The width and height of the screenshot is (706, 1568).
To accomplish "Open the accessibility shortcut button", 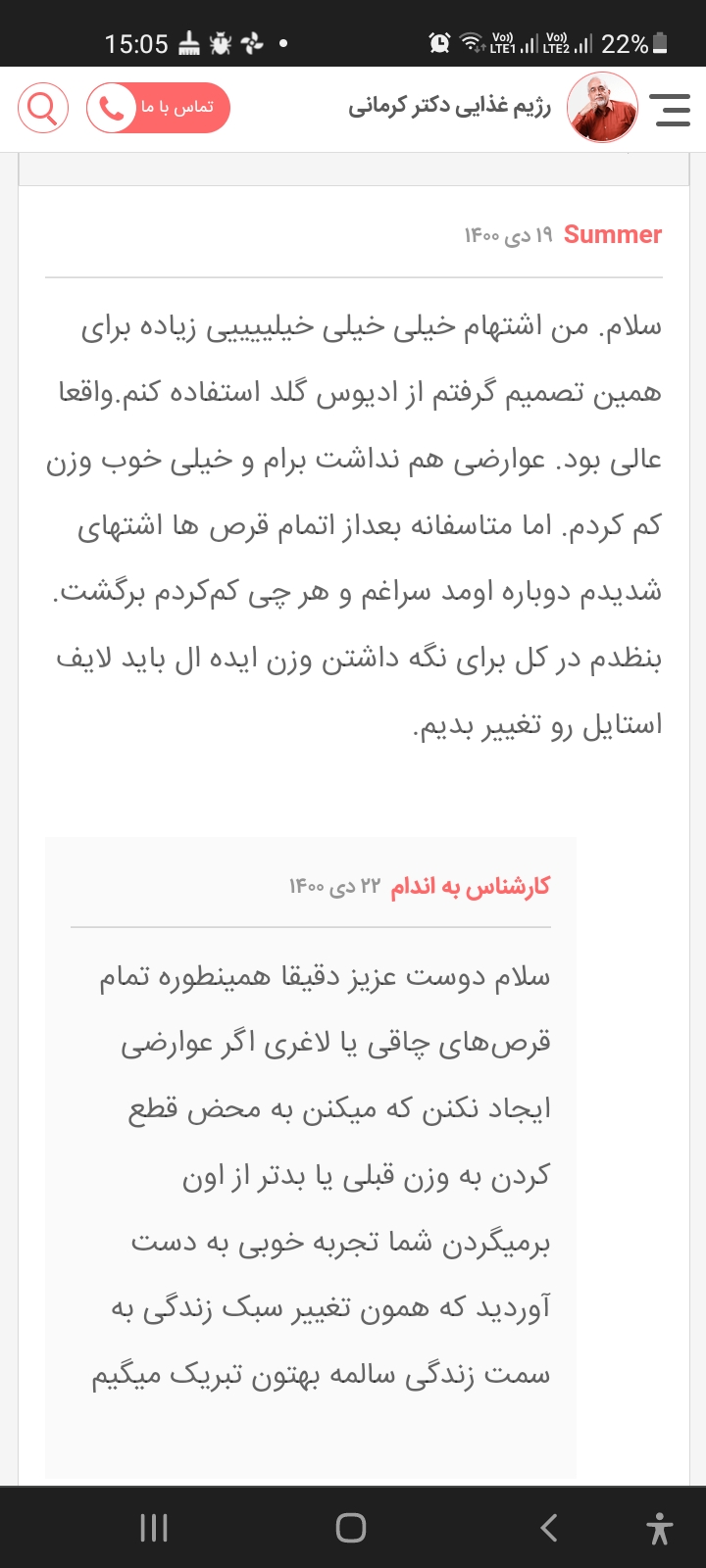I will coord(660,1528).
